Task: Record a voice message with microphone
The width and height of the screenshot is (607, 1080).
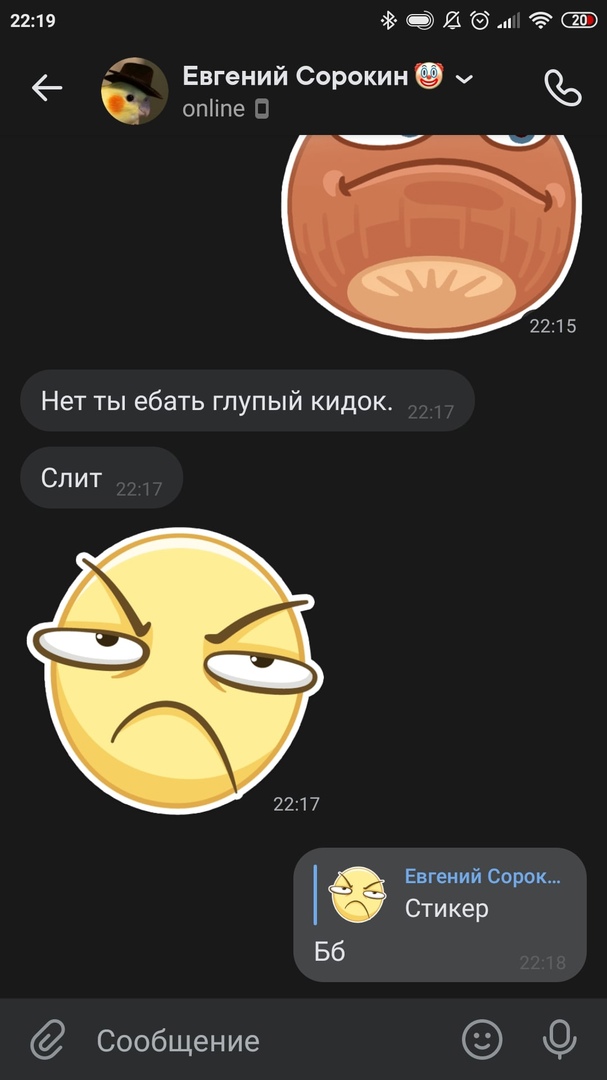Action: click(559, 1040)
